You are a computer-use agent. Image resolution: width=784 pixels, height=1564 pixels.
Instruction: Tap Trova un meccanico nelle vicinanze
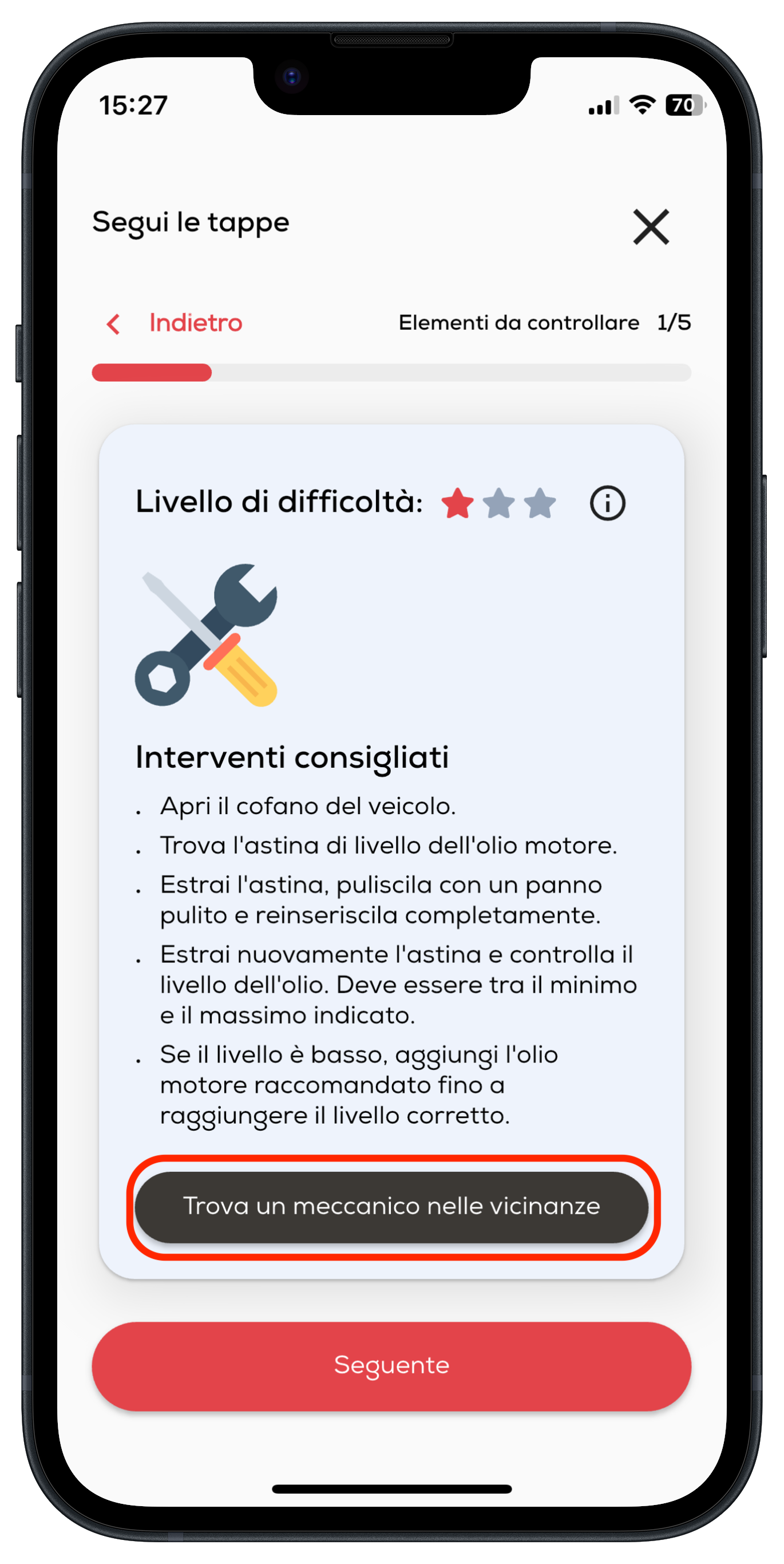click(391, 1206)
